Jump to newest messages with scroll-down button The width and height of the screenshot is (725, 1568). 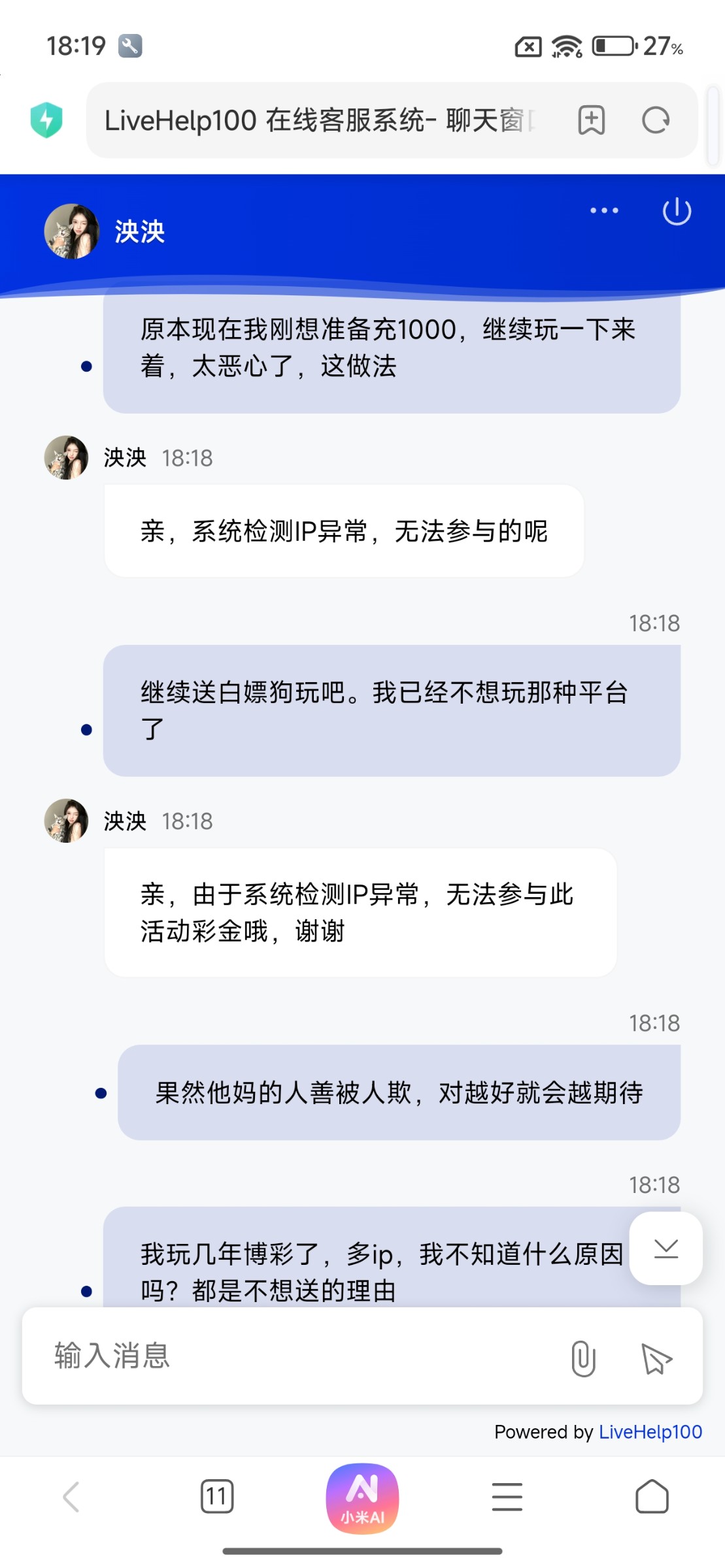666,1247
